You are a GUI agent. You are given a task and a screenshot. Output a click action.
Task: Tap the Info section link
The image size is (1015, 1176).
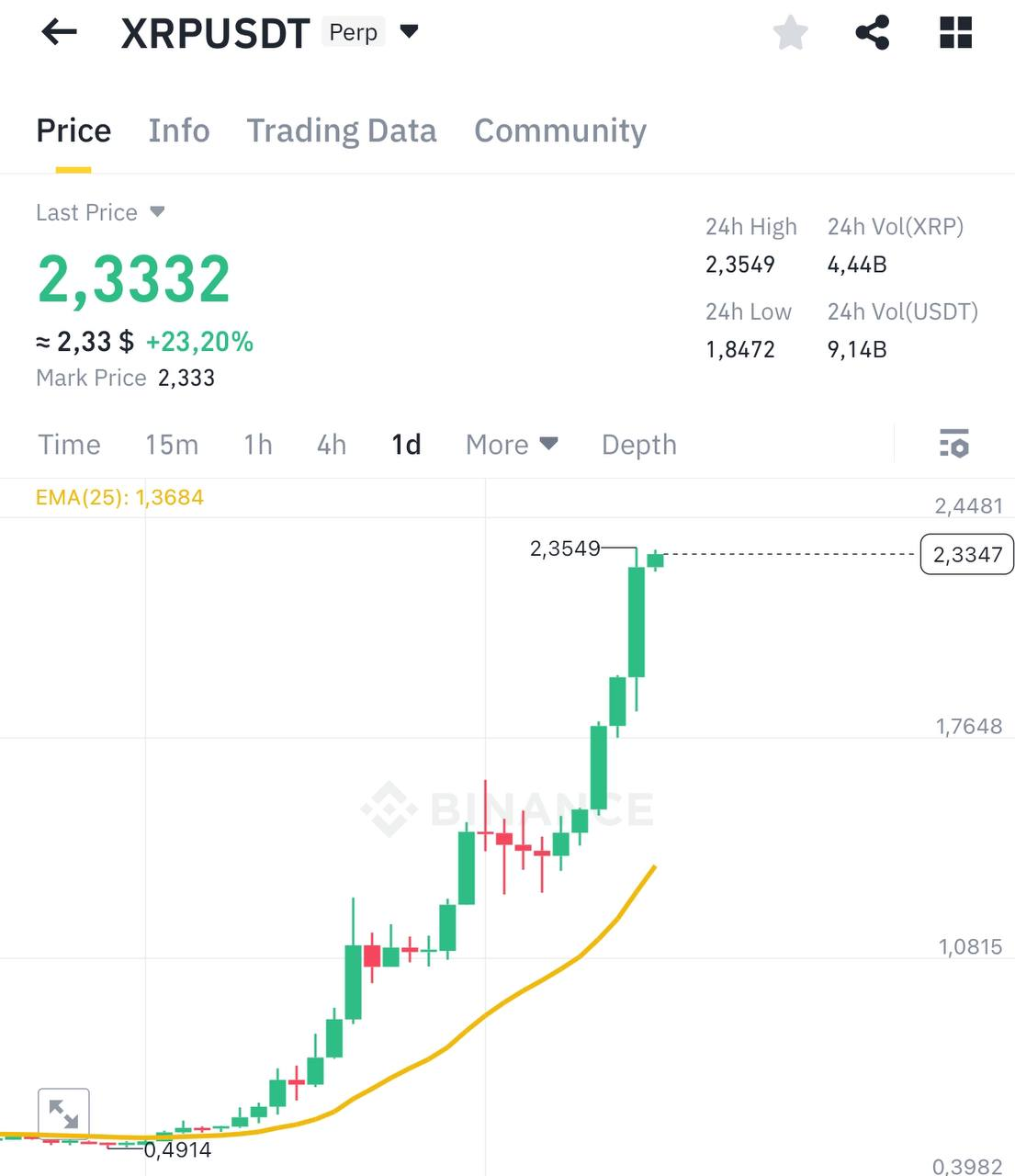[178, 131]
